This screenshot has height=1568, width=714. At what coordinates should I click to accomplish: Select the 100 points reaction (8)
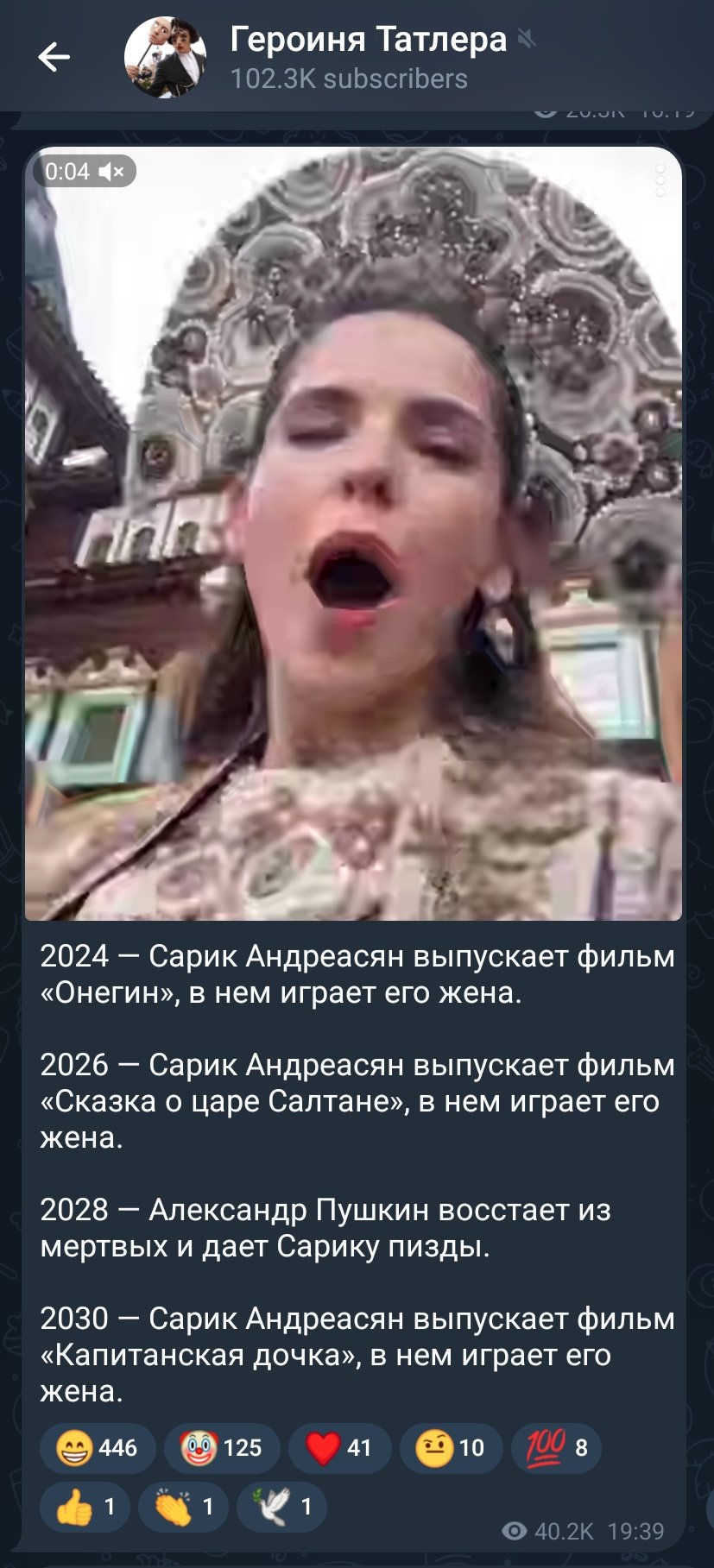coord(556,1447)
